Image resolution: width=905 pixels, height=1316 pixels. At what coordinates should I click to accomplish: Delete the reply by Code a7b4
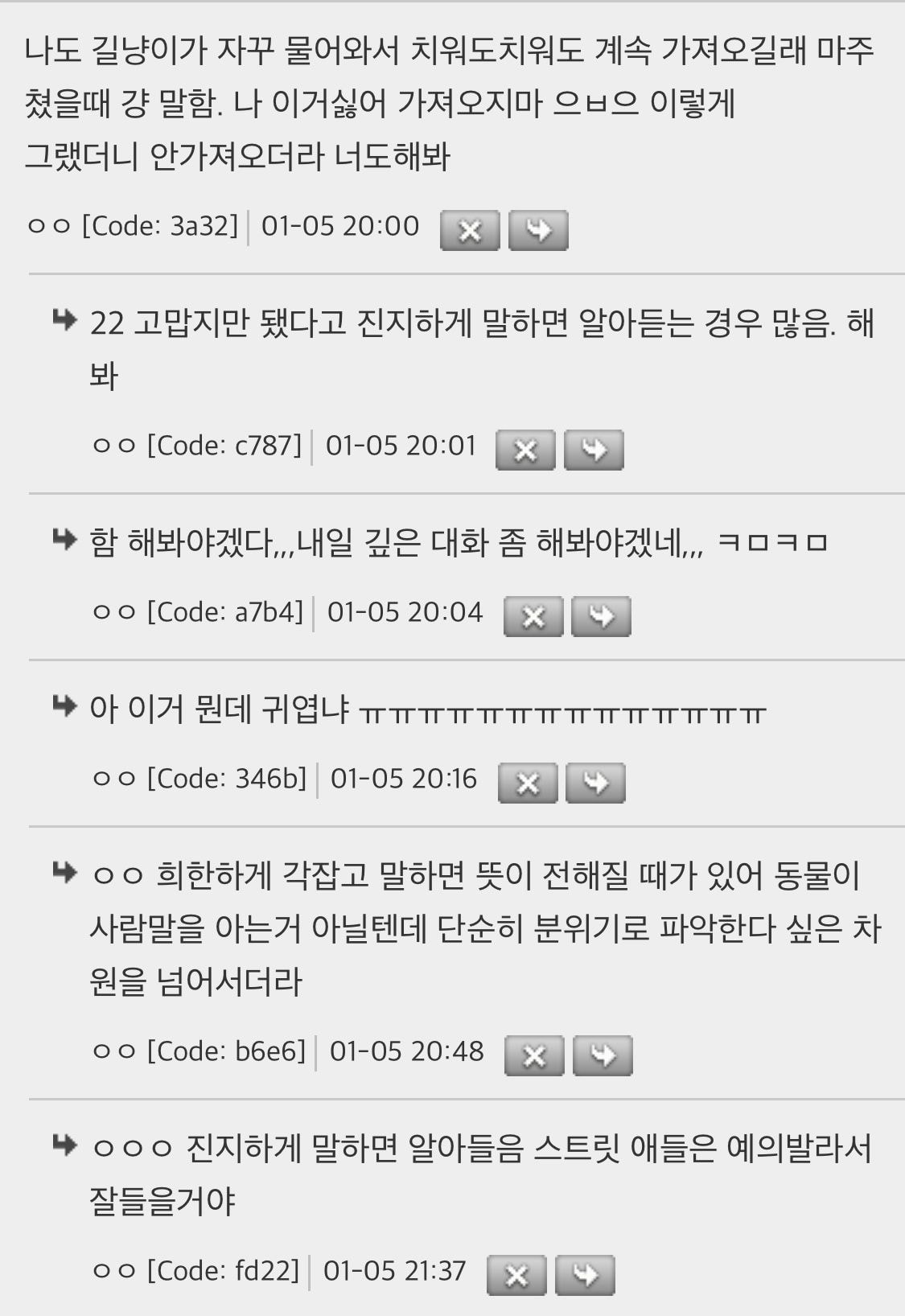[x=533, y=617]
